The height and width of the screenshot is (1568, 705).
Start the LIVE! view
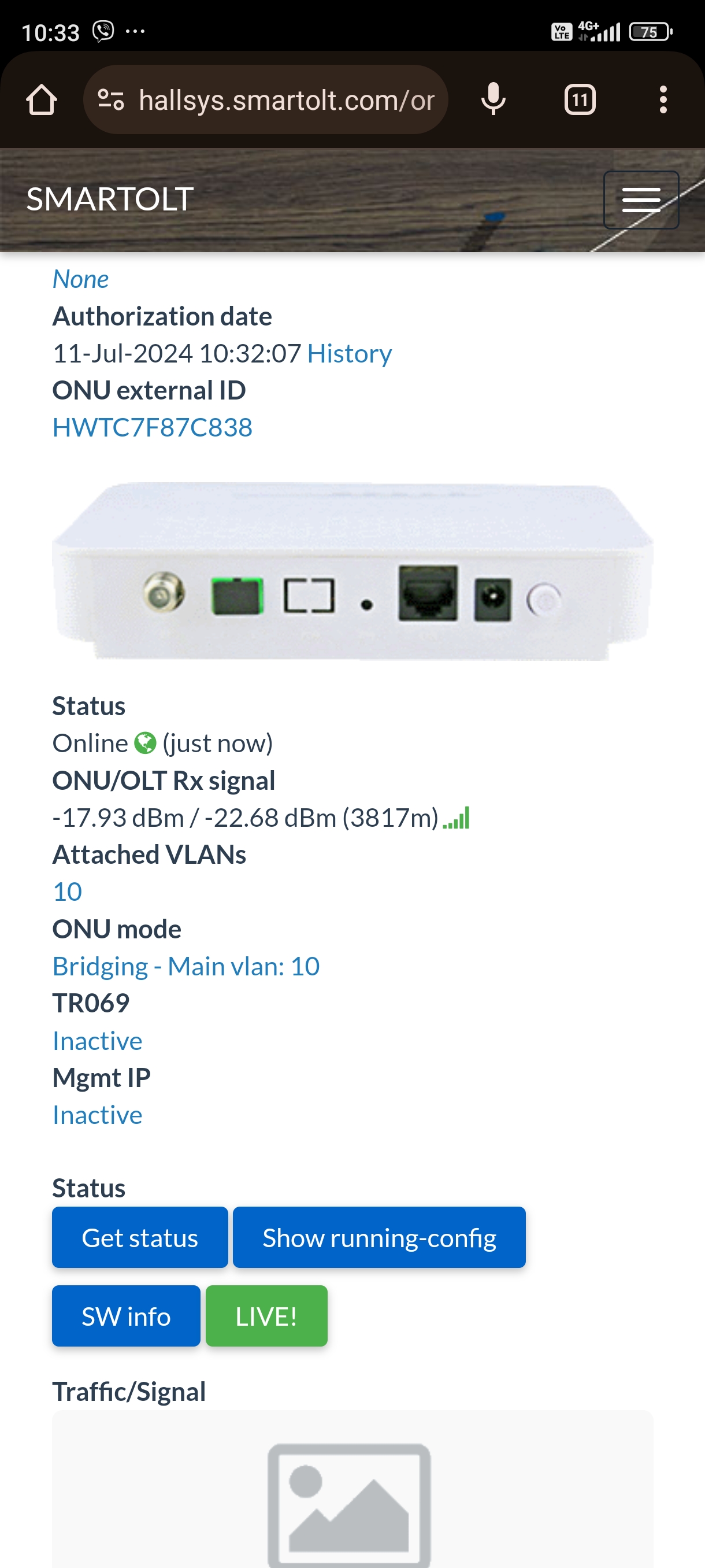(x=266, y=1316)
